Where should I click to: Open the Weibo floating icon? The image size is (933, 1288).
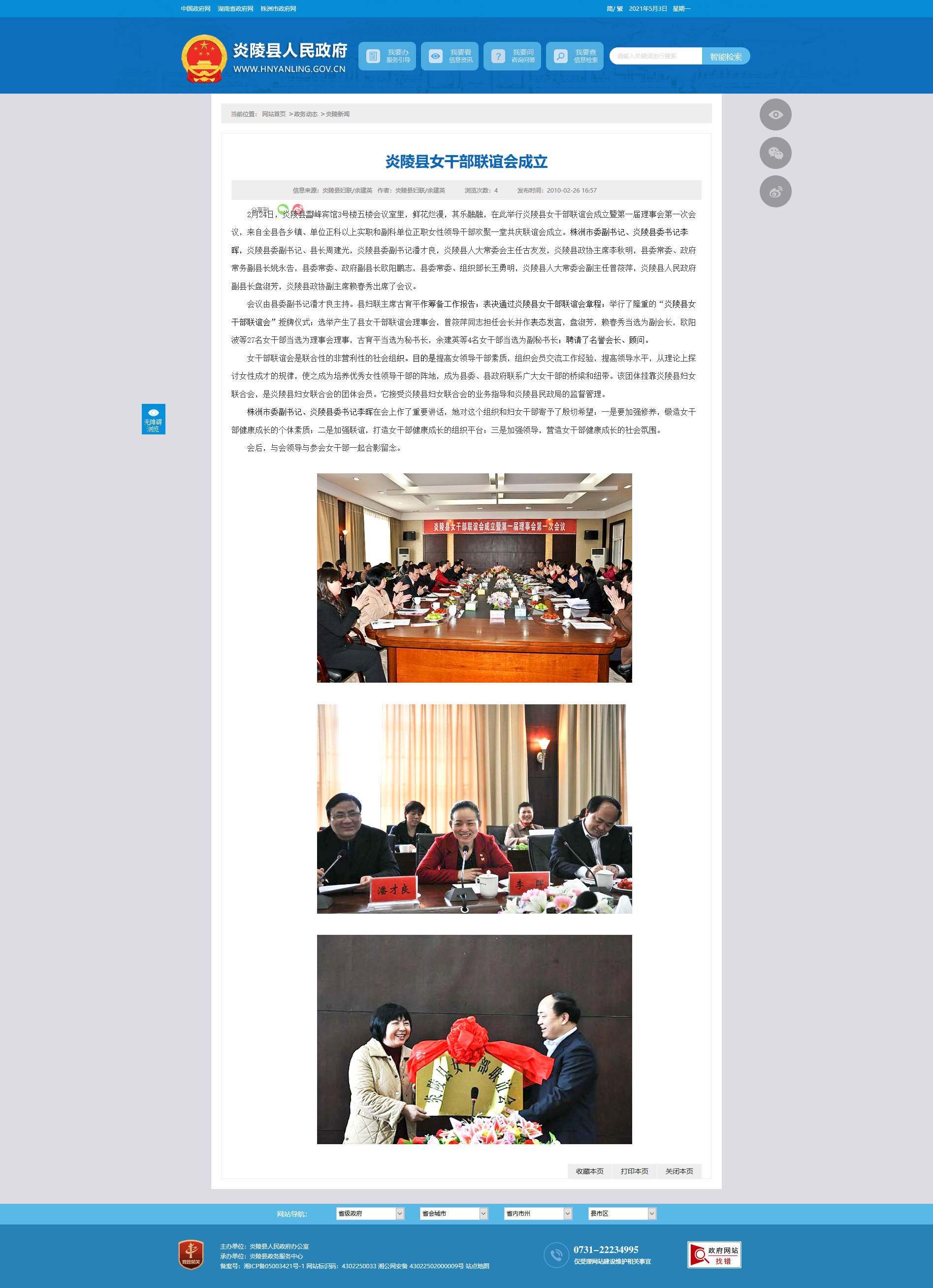775,192
